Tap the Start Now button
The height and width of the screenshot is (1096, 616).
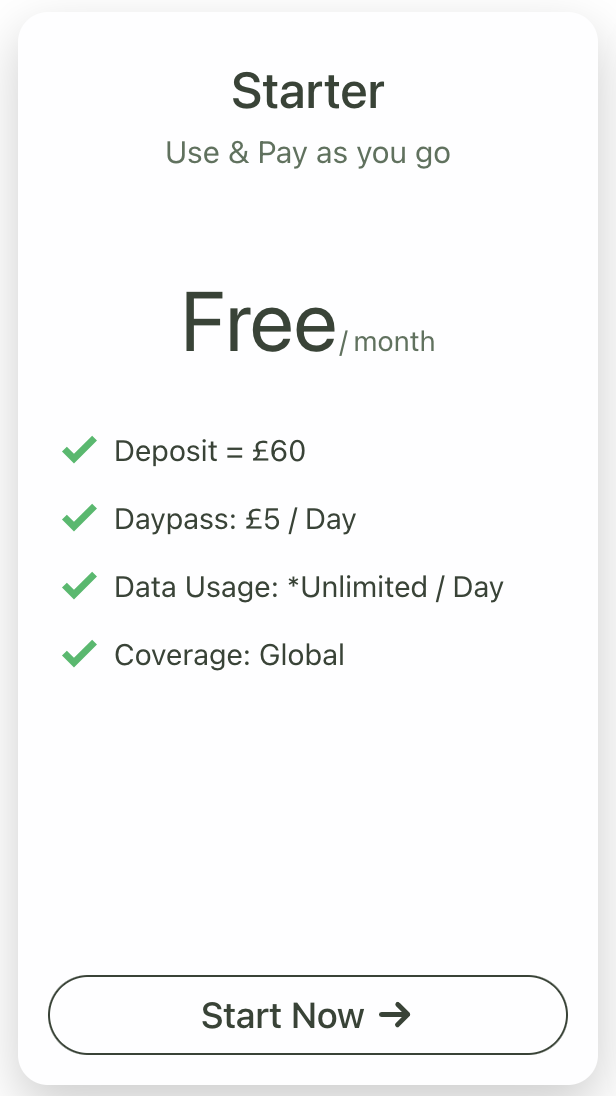point(308,1014)
